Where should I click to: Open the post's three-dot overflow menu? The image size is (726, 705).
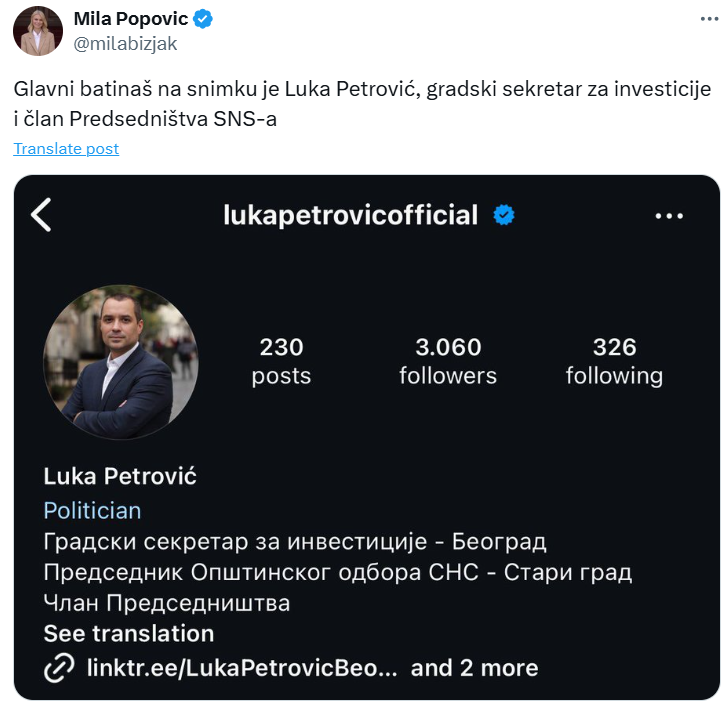700,20
